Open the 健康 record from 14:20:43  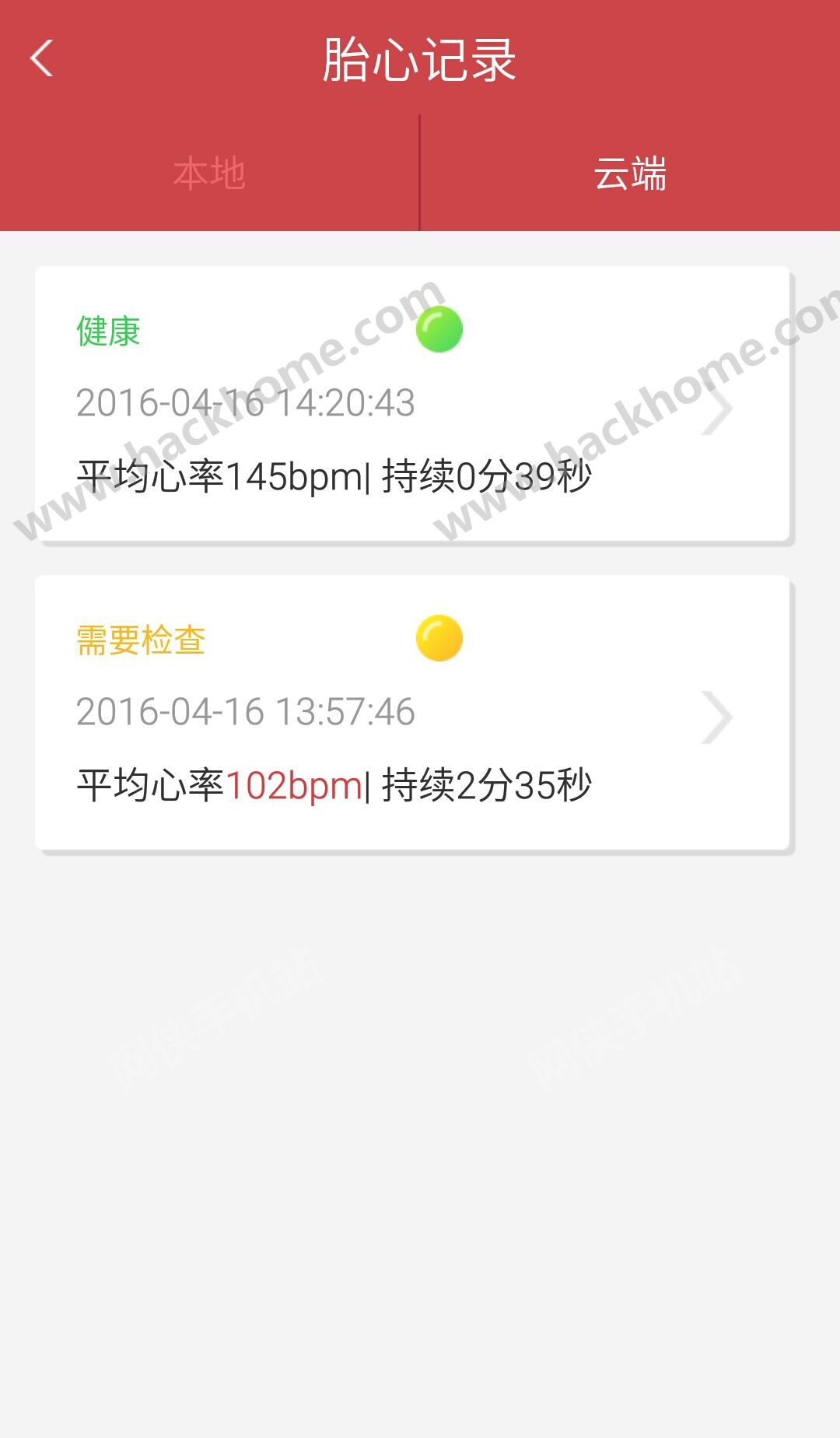coord(412,404)
